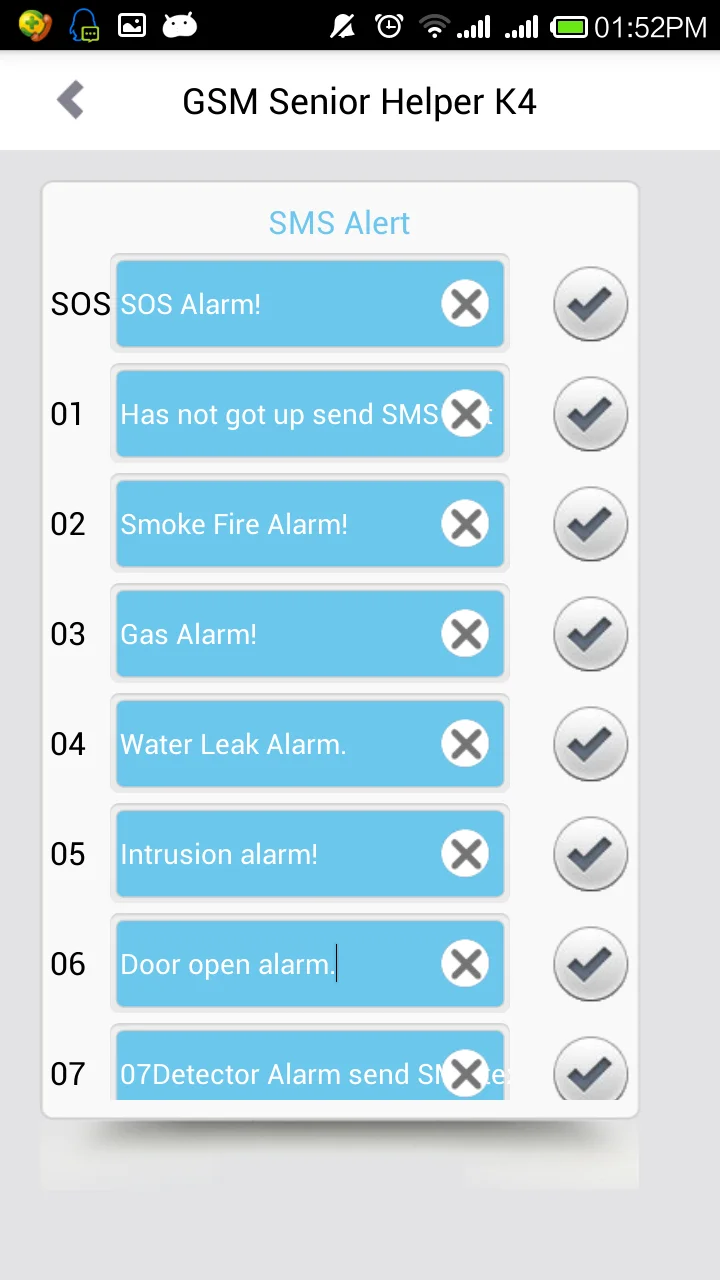Edit the Gas Alarm! text field
This screenshot has height=1280, width=720.
[275, 634]
